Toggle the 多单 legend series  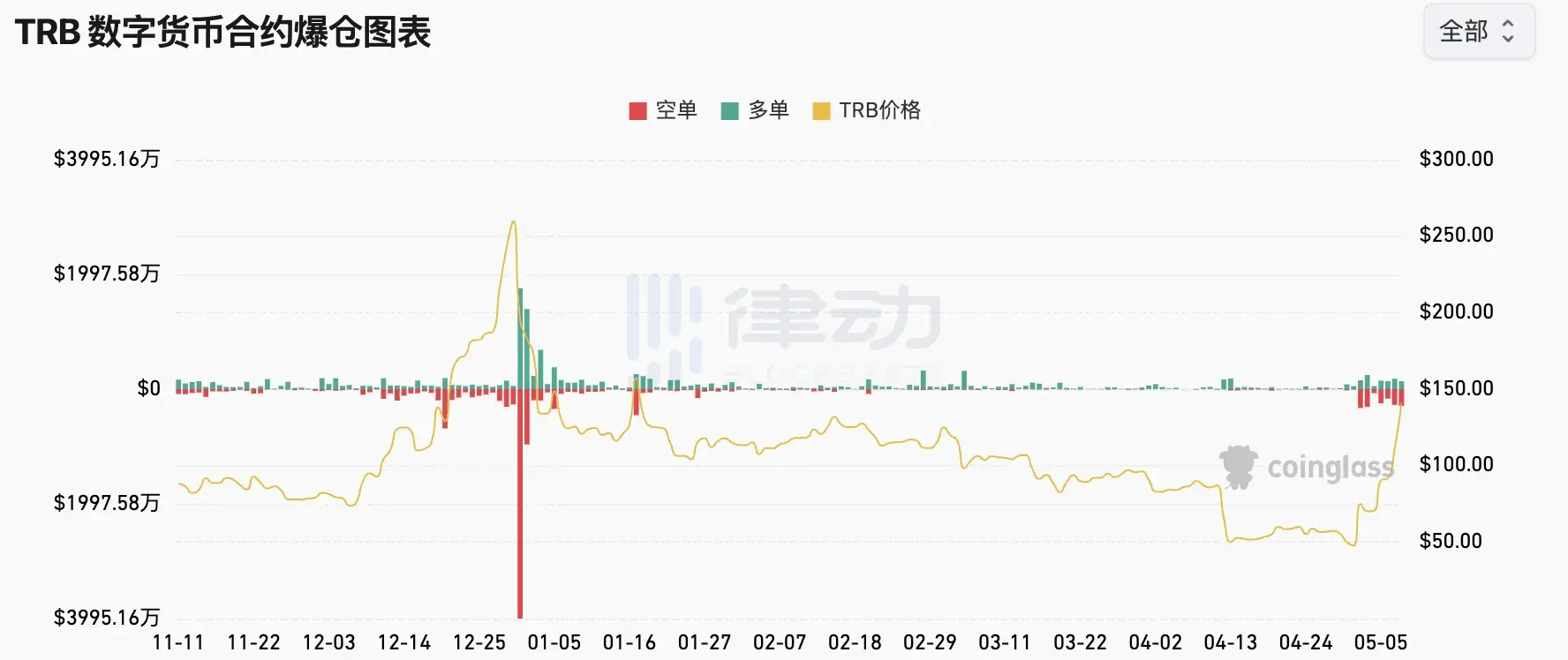click(x=755, y=110)
